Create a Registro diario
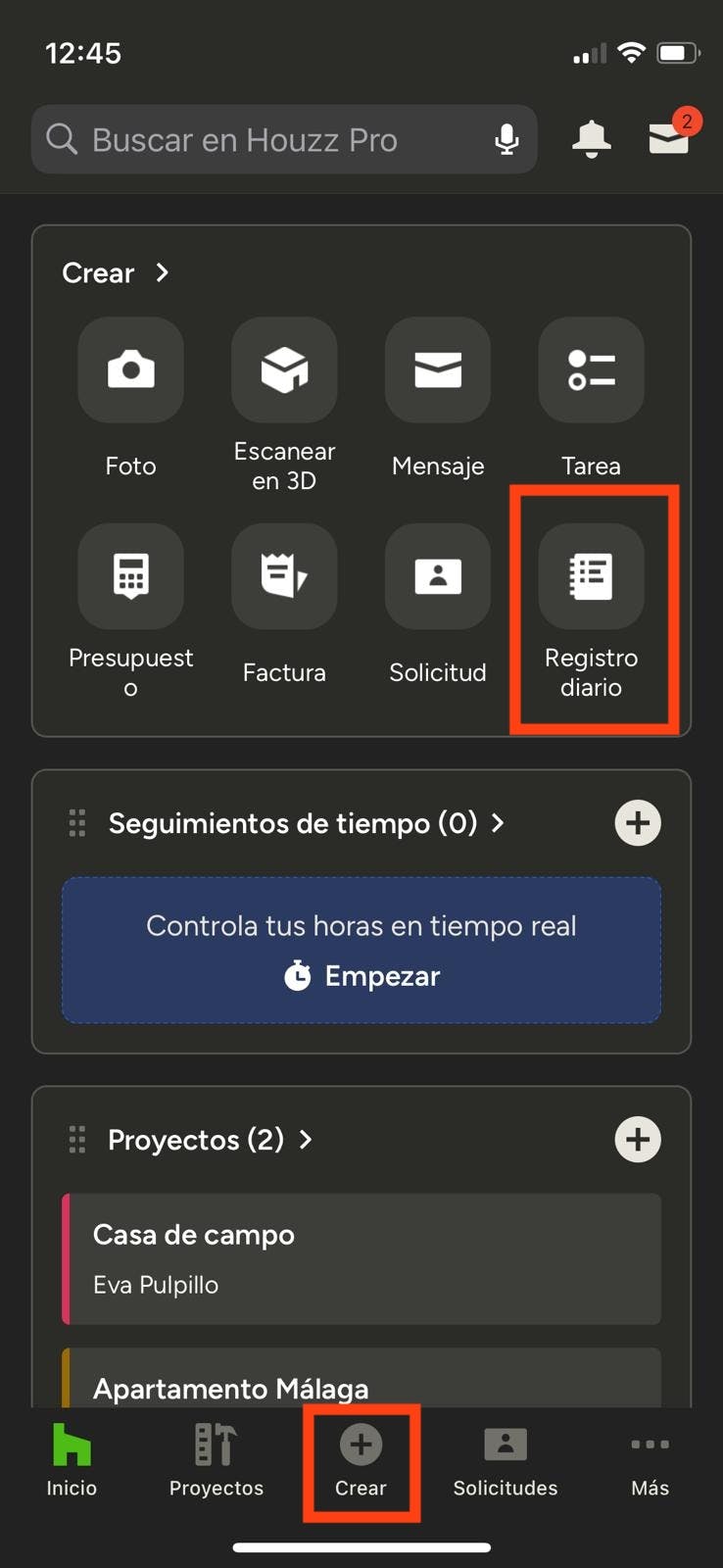The image size is (723, 1568). 591,577
